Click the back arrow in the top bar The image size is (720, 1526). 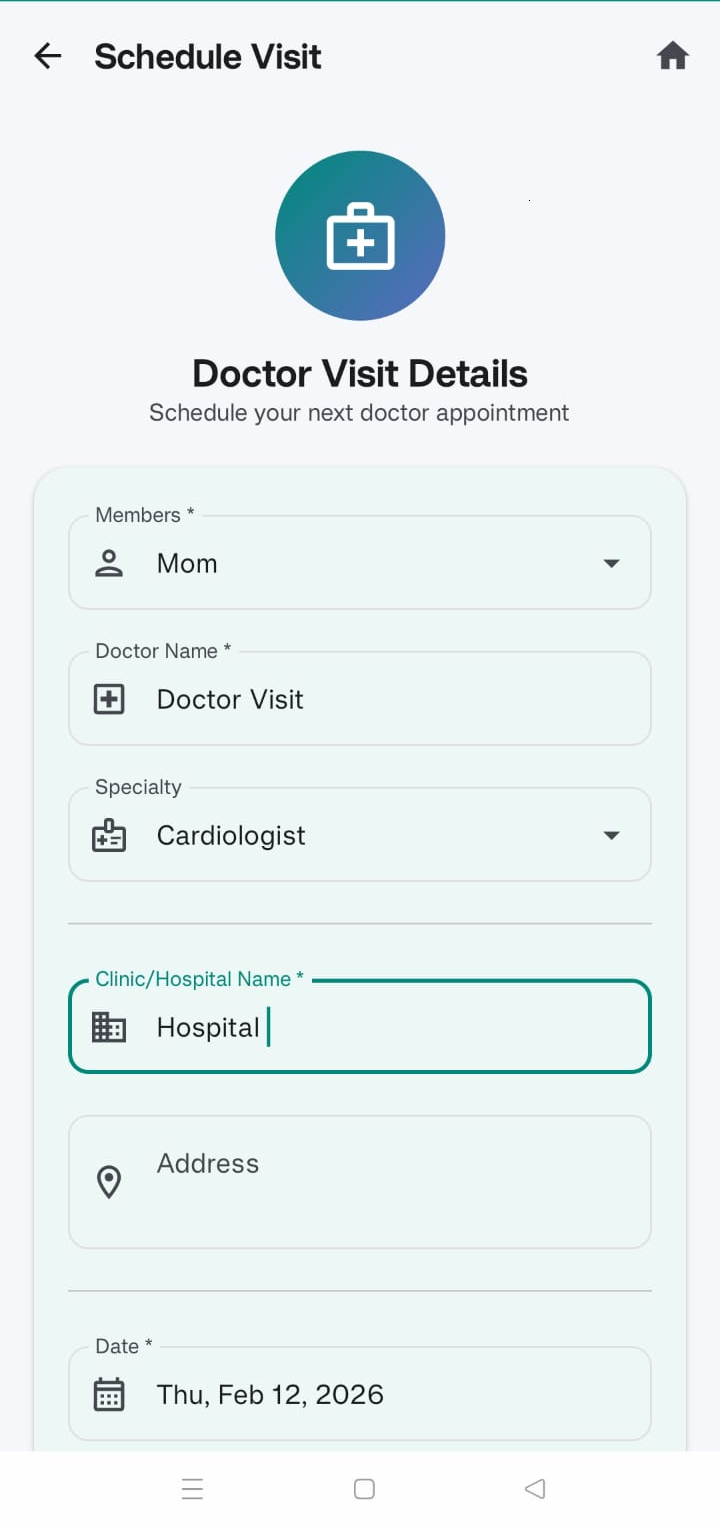pyautogui.click(x=47, y=57)
